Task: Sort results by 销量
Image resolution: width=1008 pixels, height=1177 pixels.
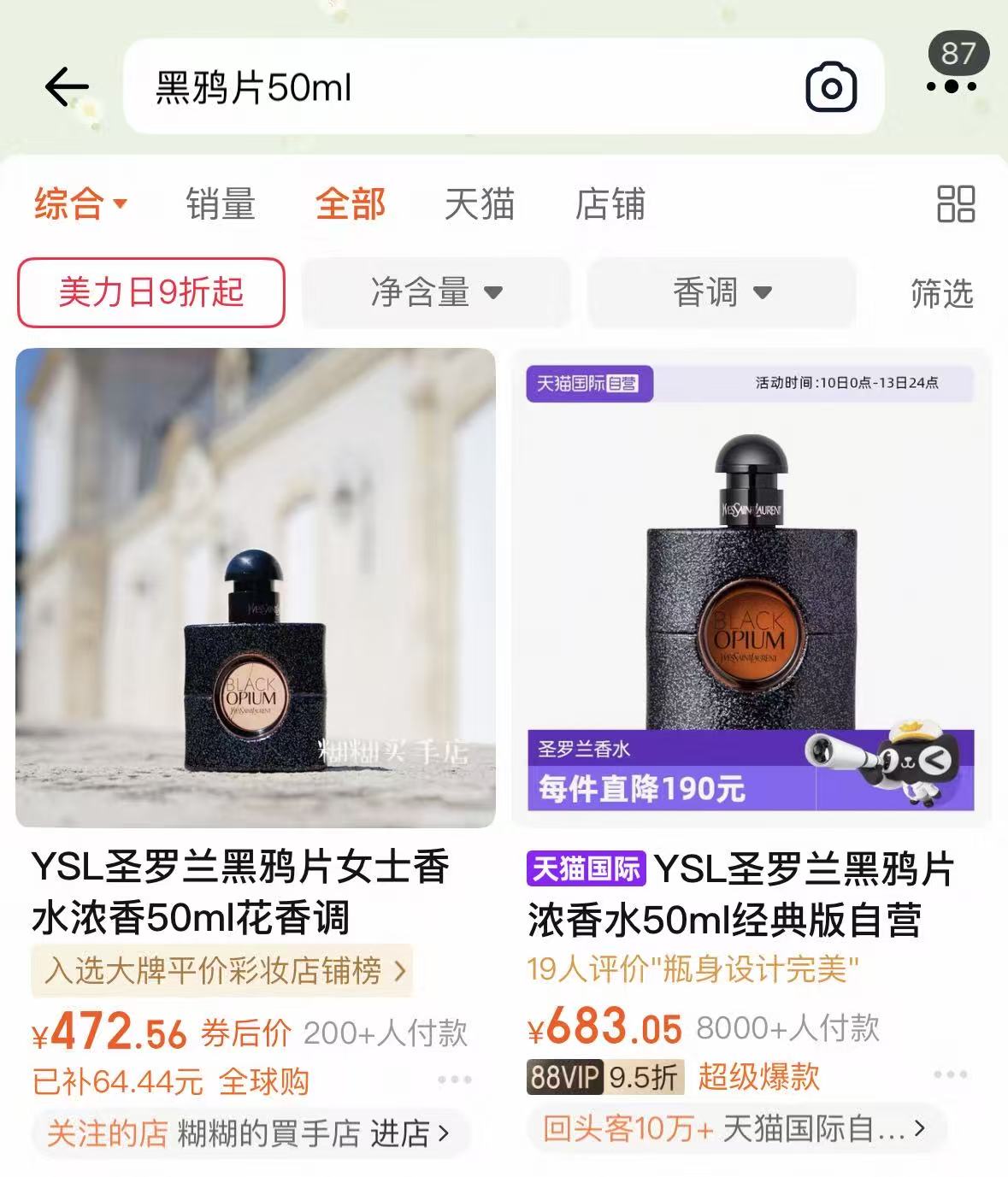Action: [x=221, y=204]
